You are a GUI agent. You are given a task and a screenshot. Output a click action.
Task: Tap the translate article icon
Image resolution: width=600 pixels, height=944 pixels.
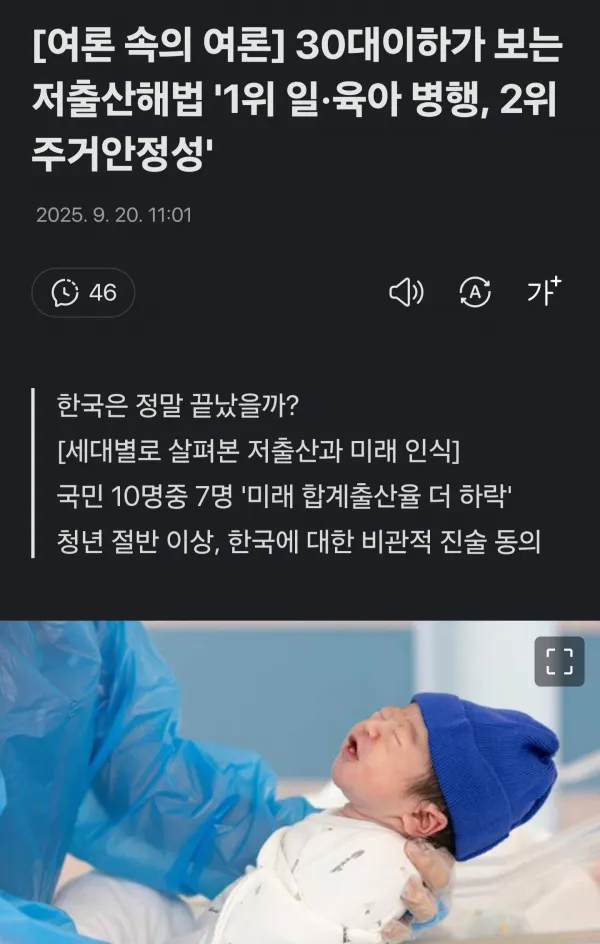click(x=475, y=292)
